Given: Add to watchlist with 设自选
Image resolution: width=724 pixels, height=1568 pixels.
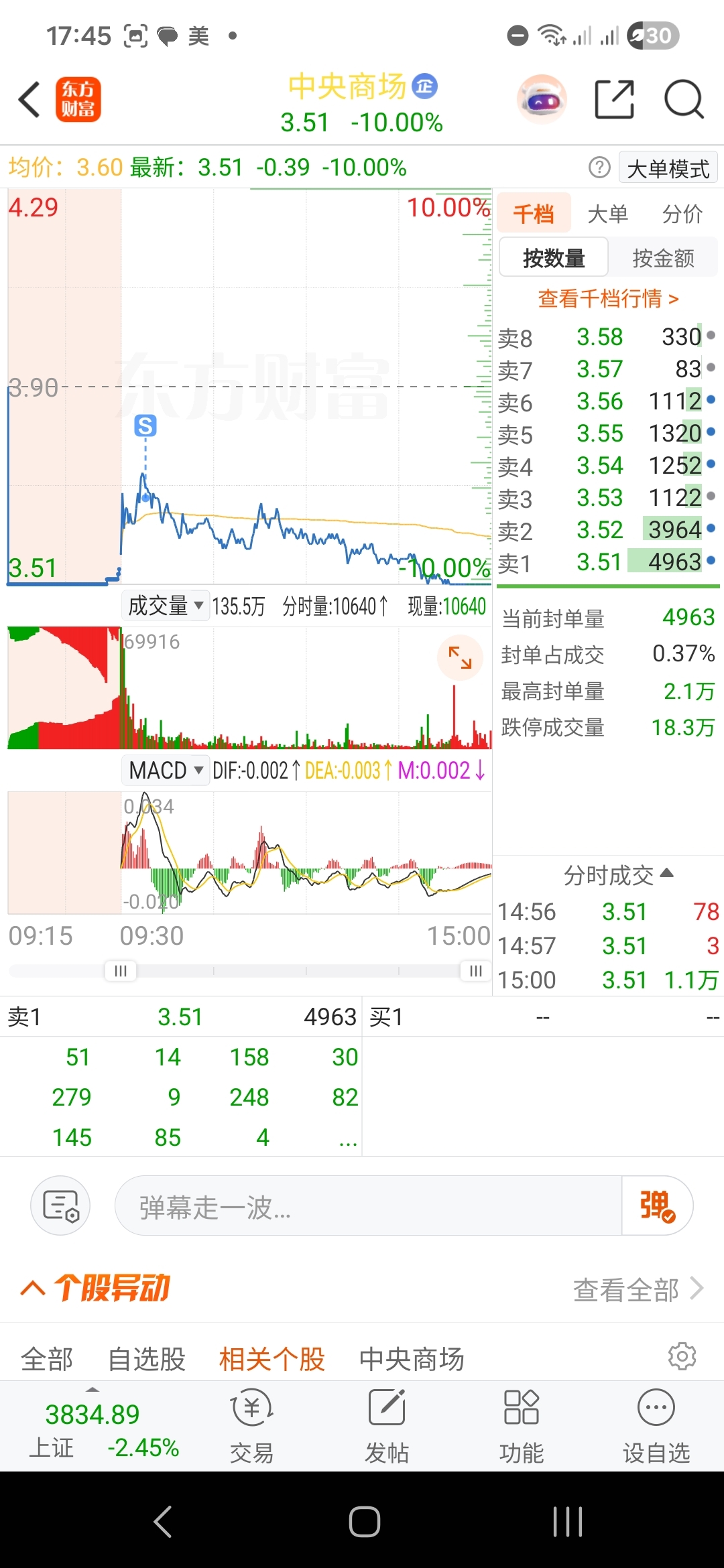Looking at the screenshot, I should [656, 1425].
